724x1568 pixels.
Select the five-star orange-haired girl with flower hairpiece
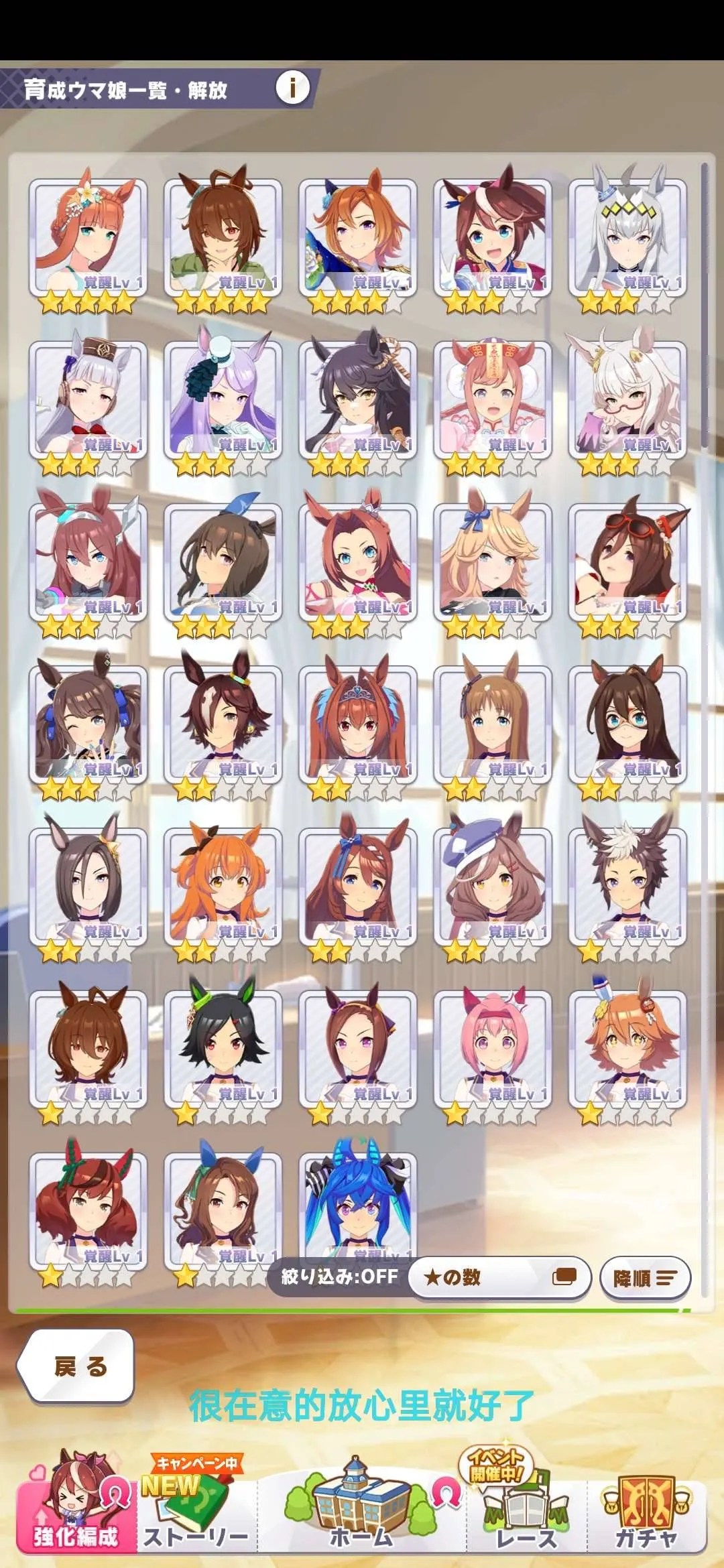click(88, 238)
